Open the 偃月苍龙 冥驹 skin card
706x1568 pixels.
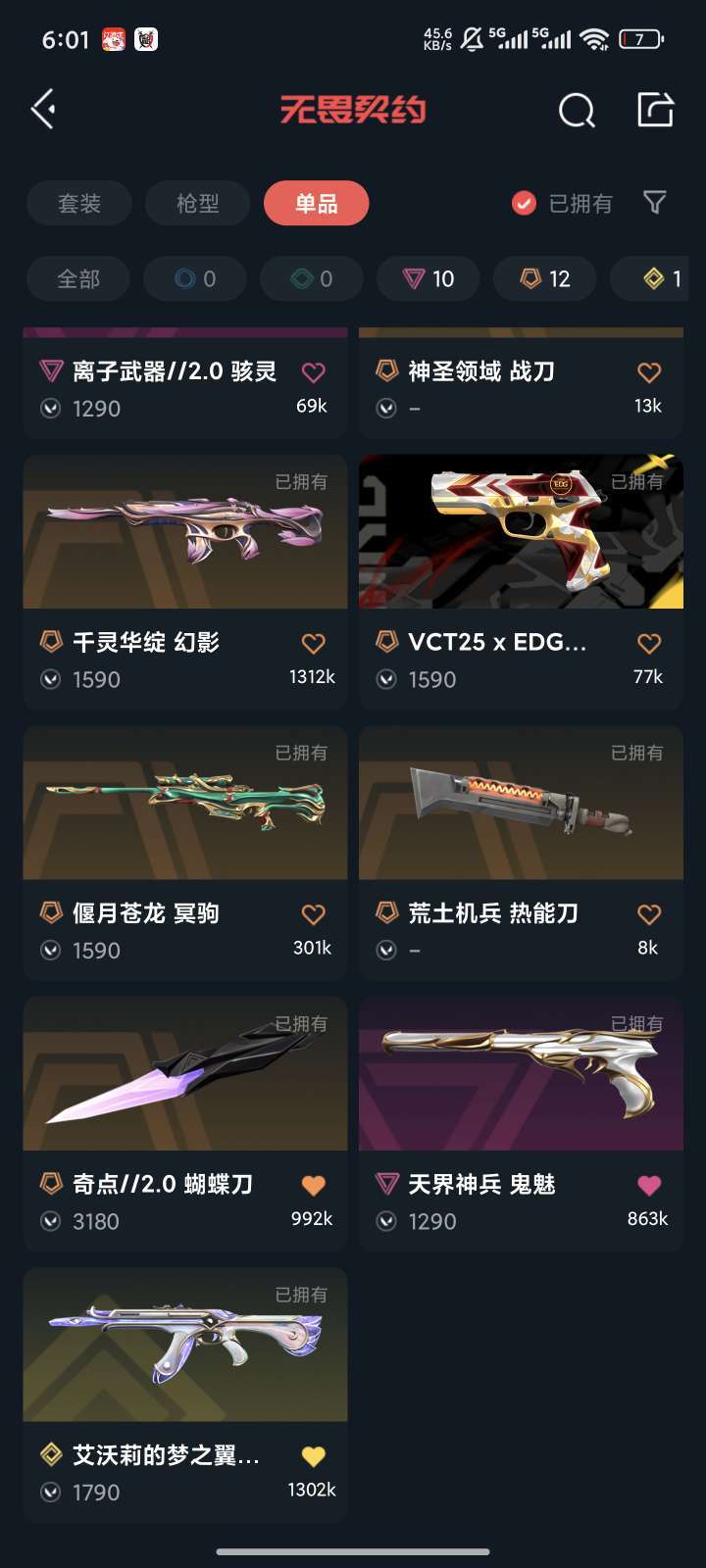[185, 853]
